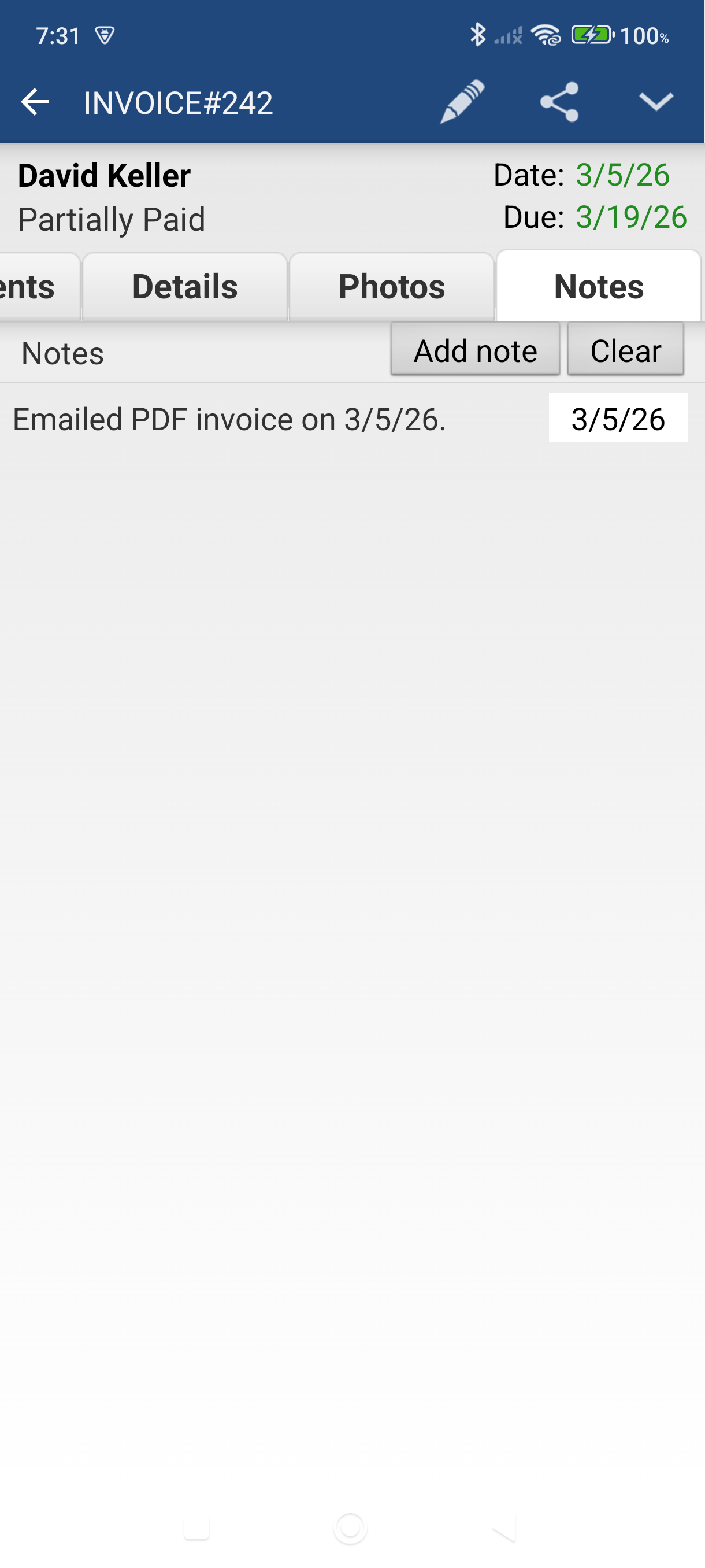Viewport: 705px width, 1568px height.
Task: Open the invoice editor with the pencil icon
Action: pyautogui.click(x=461, y=102)
